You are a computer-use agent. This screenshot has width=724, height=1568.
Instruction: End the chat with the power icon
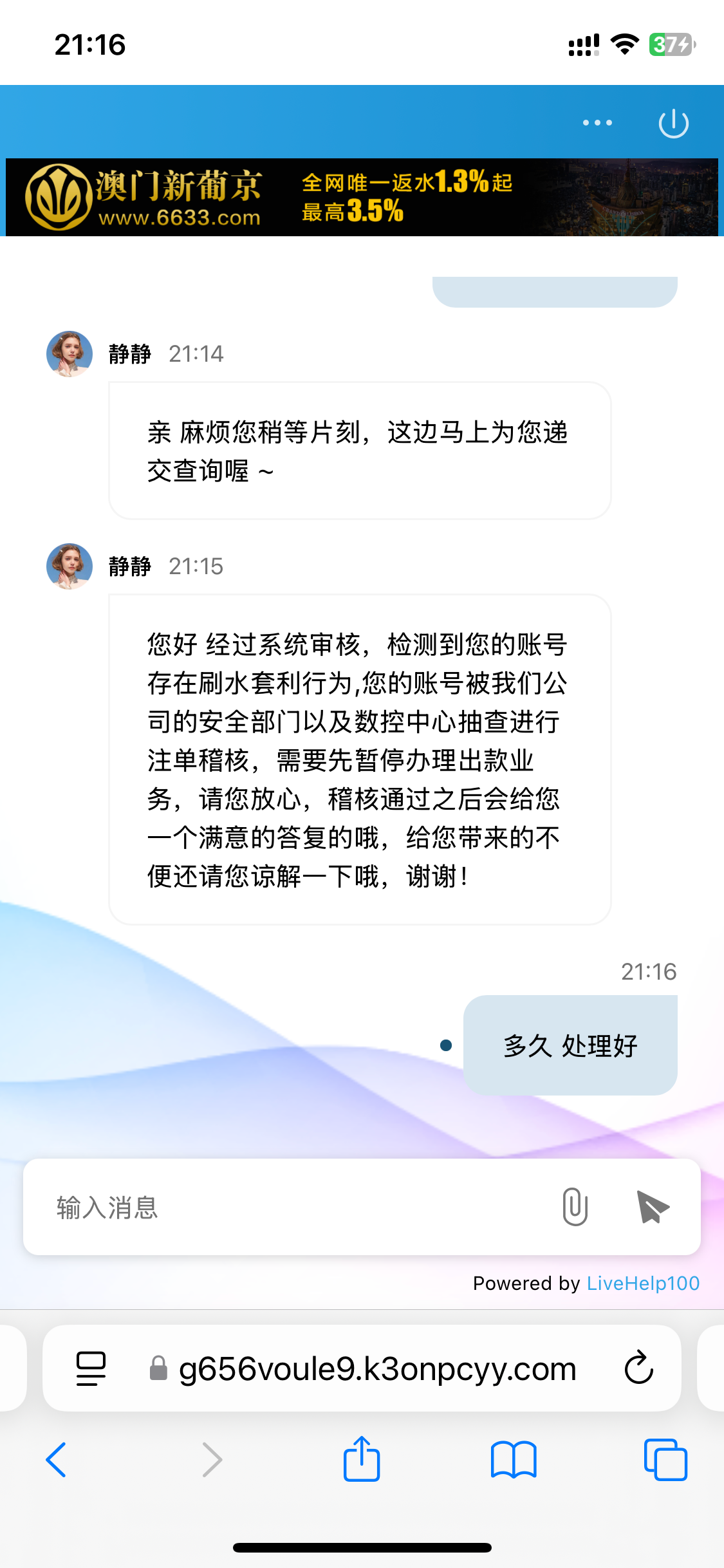(x=673, y=123)
